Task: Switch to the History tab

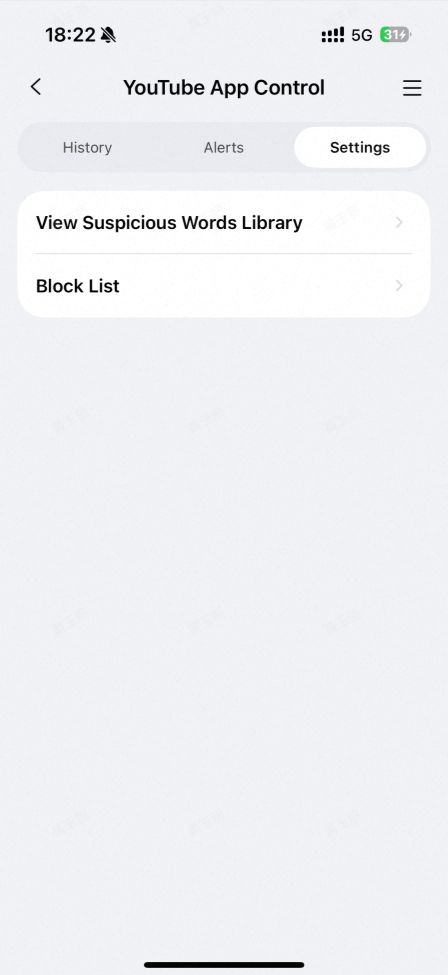Action: (87, 147)
